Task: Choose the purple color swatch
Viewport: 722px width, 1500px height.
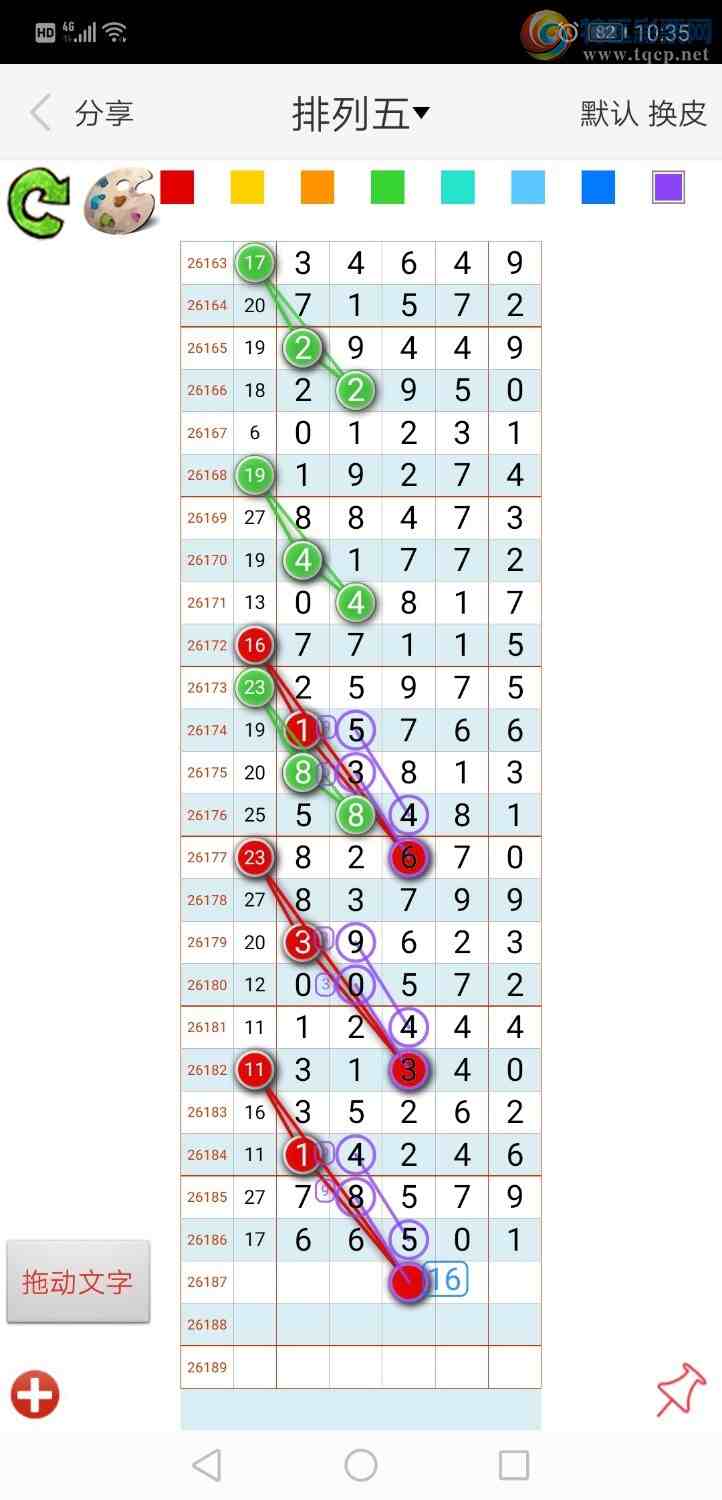Action: [668, 187]
